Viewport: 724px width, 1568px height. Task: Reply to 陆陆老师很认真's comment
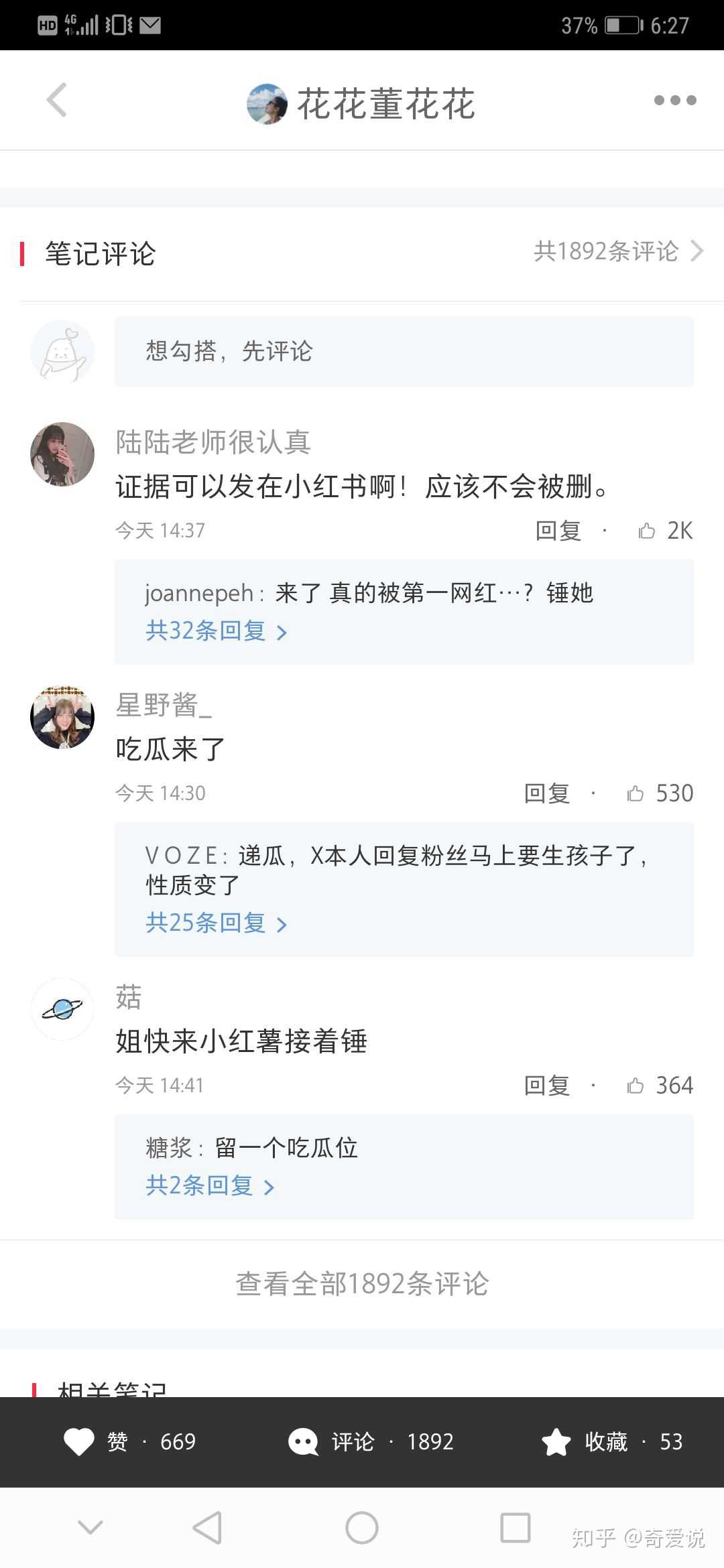point(558,531)
